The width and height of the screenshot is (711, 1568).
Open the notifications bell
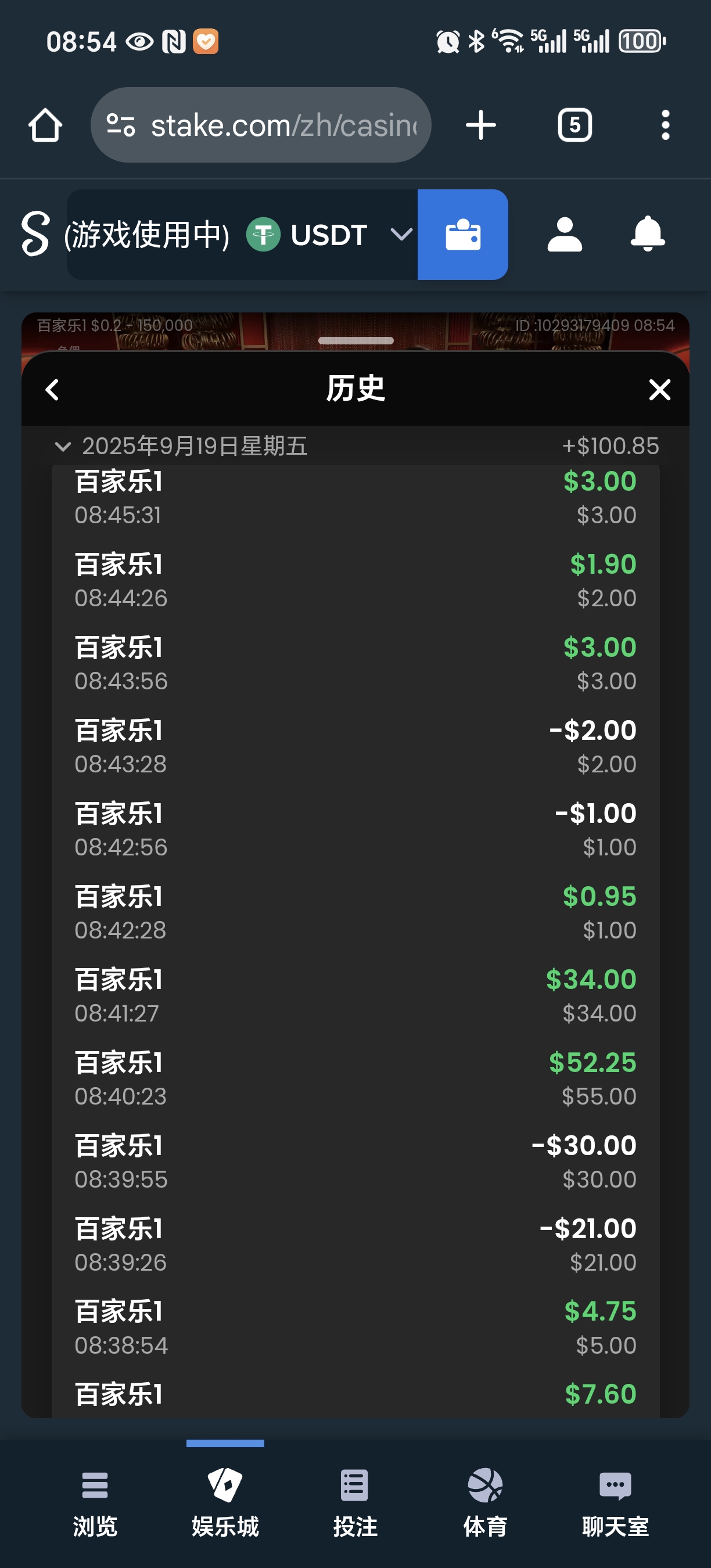[x=647, y=235]
